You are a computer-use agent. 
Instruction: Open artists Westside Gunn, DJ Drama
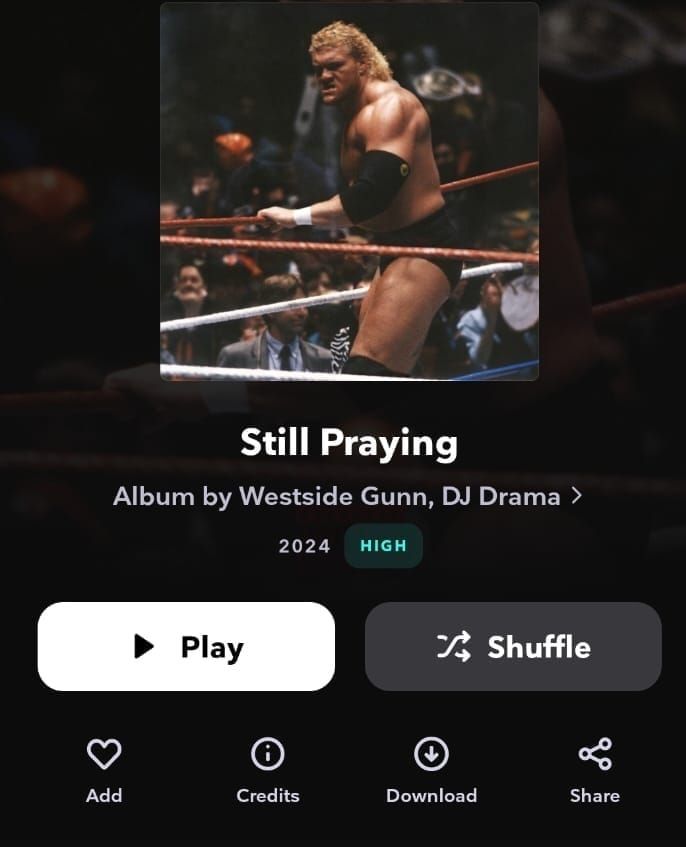(347, 496)
